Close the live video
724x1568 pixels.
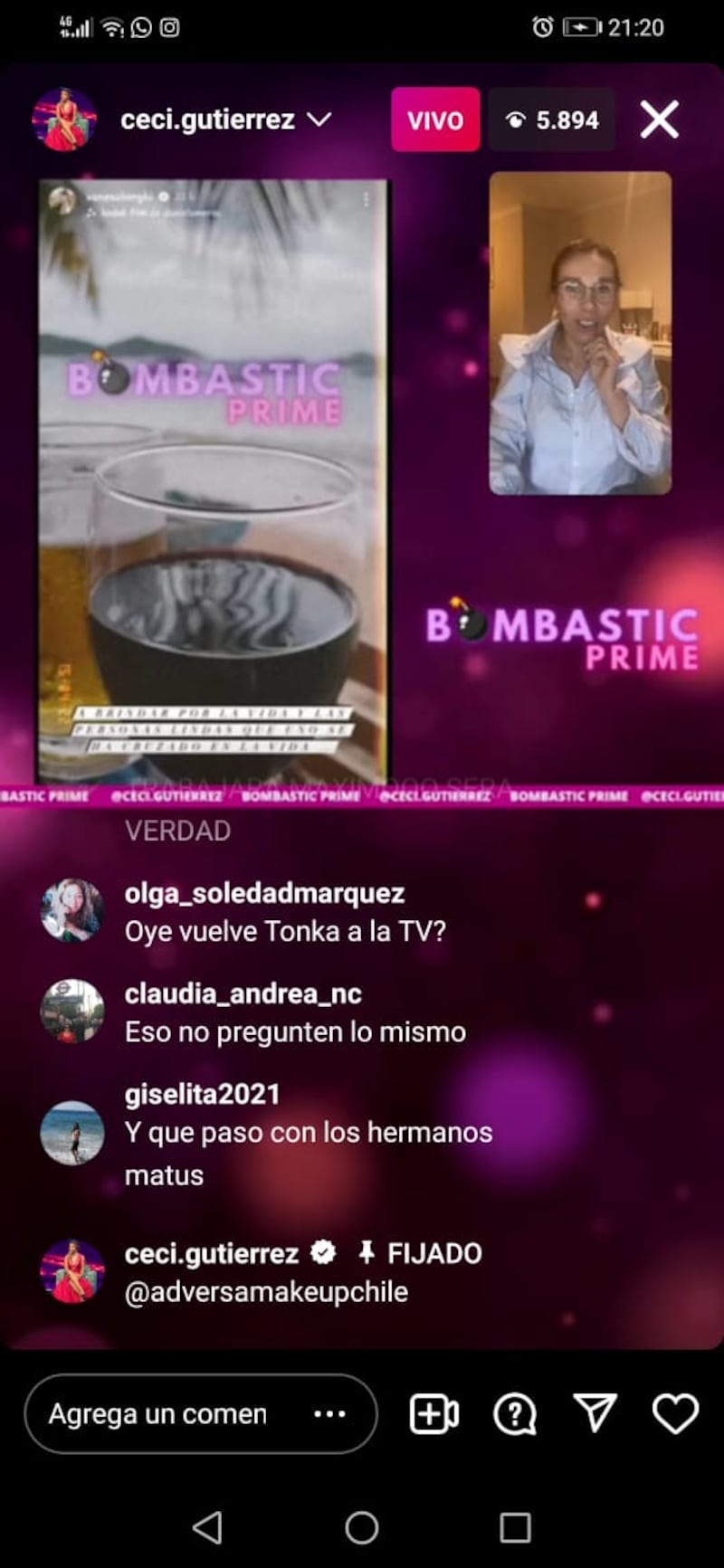659,119
